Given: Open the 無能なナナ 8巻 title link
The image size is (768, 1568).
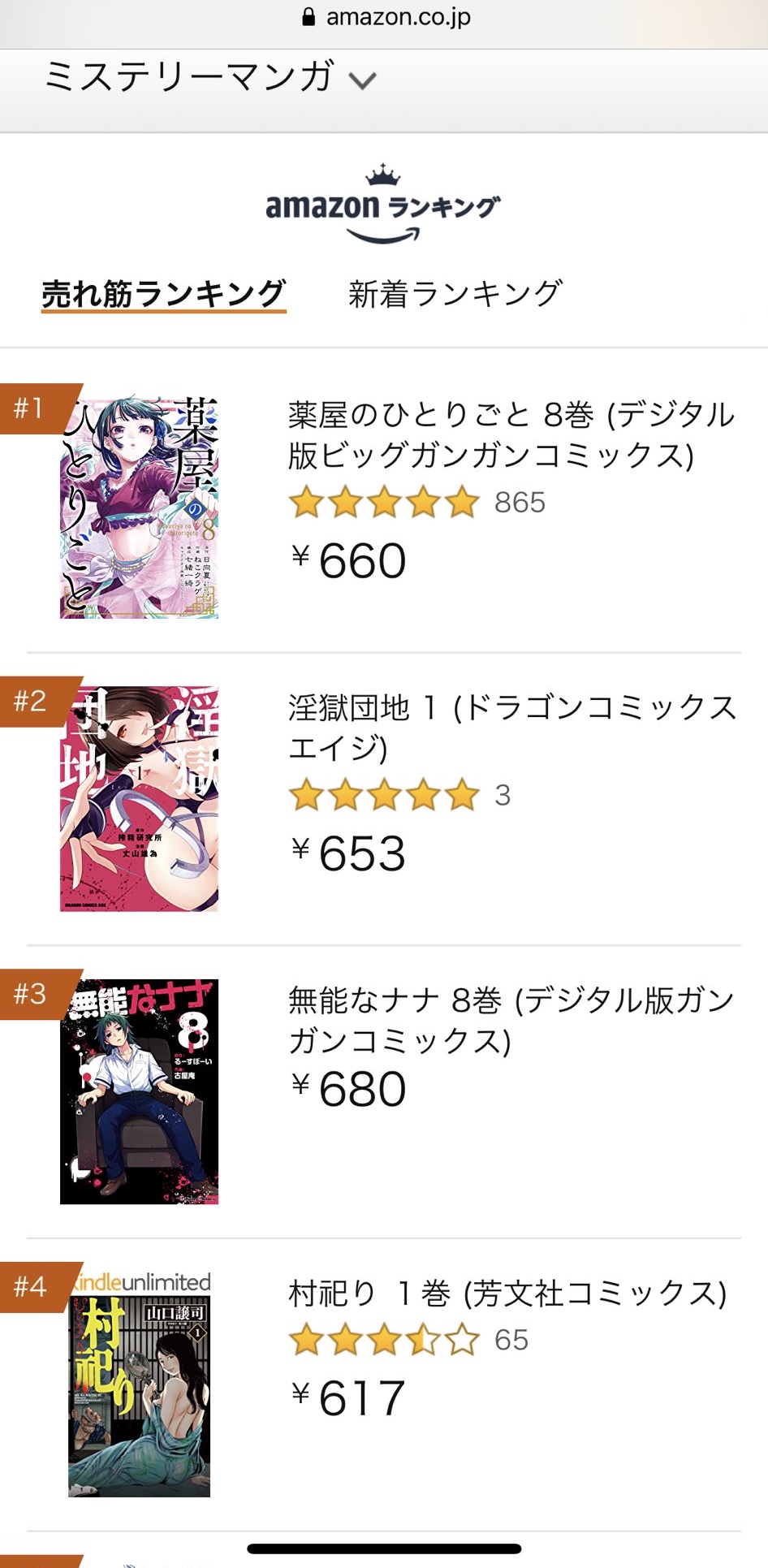Looking at the screenshot, I should (x=511, y=1020).
